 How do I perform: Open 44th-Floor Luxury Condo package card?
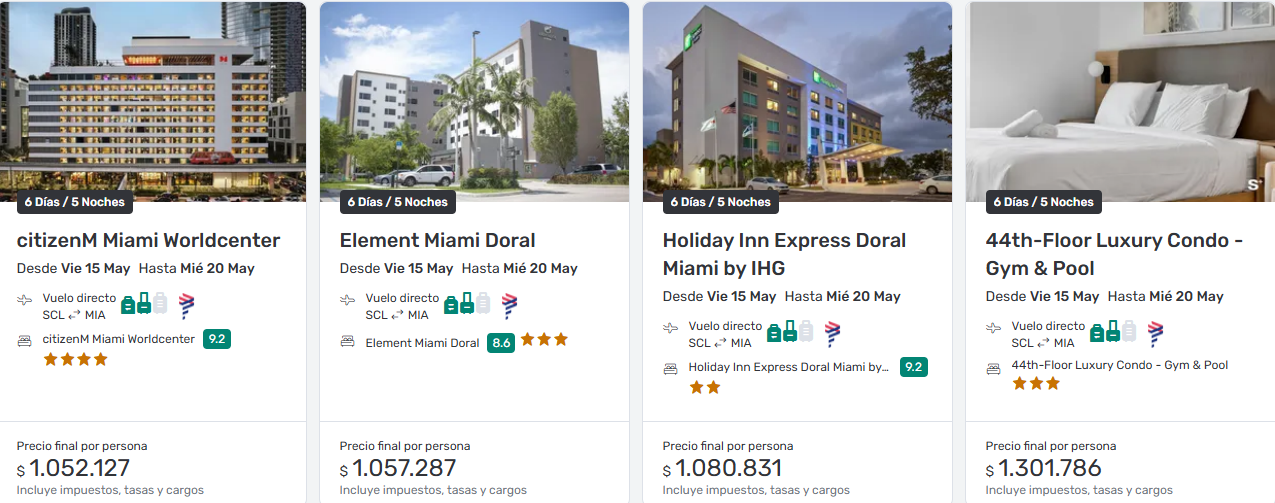coord(1114,254)
